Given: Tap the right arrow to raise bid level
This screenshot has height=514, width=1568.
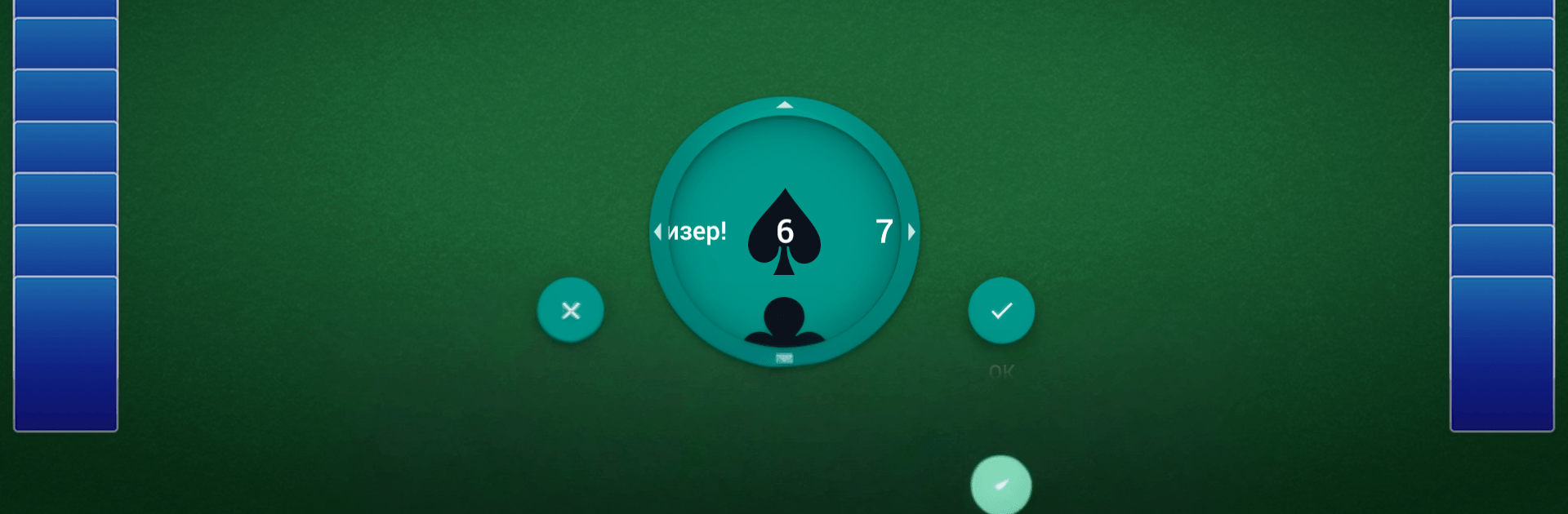Looking at the screenshot, I should pos(911,232).
